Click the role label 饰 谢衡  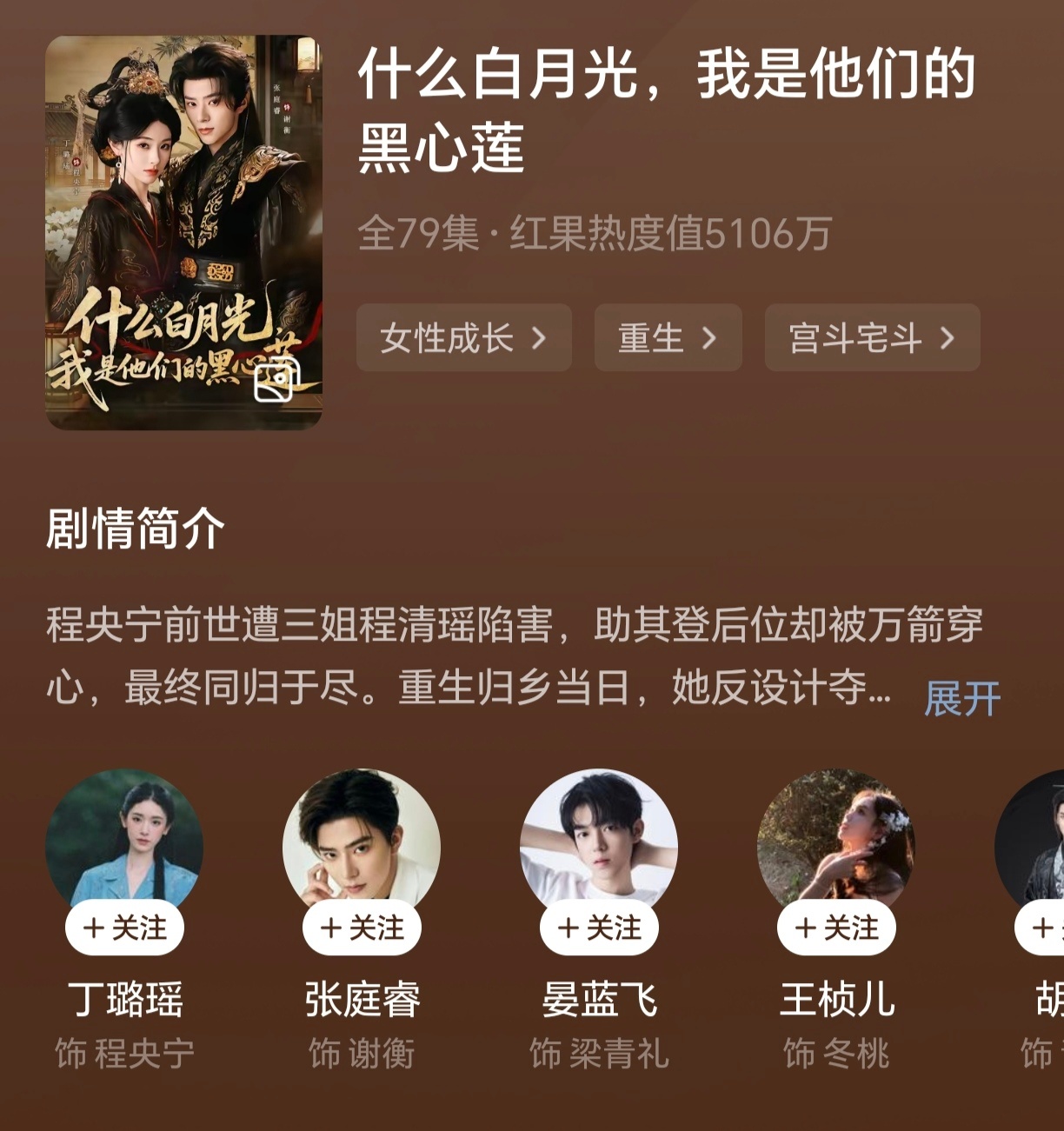tap(360, 1054)
